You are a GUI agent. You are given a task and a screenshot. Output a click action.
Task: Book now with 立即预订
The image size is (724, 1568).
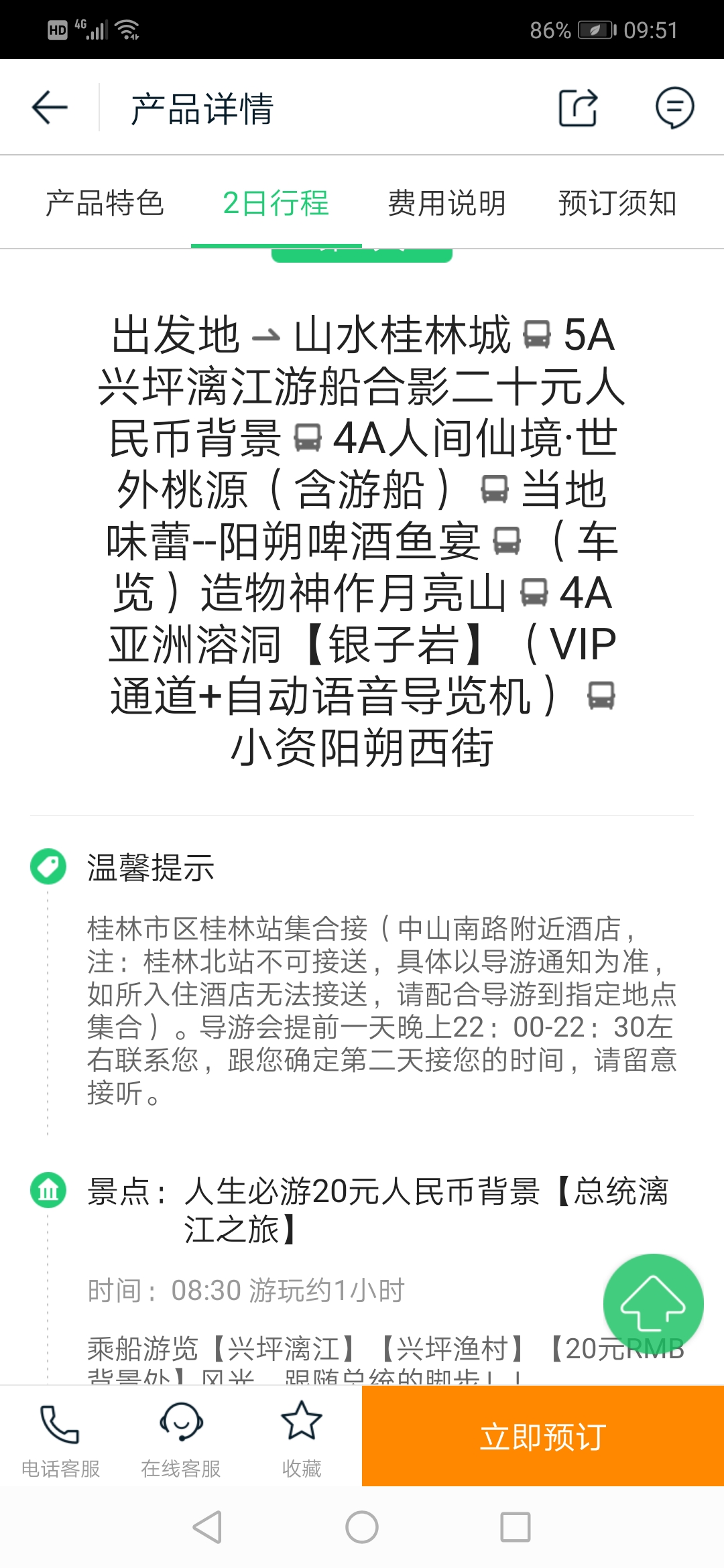[x=543, y=1437]
